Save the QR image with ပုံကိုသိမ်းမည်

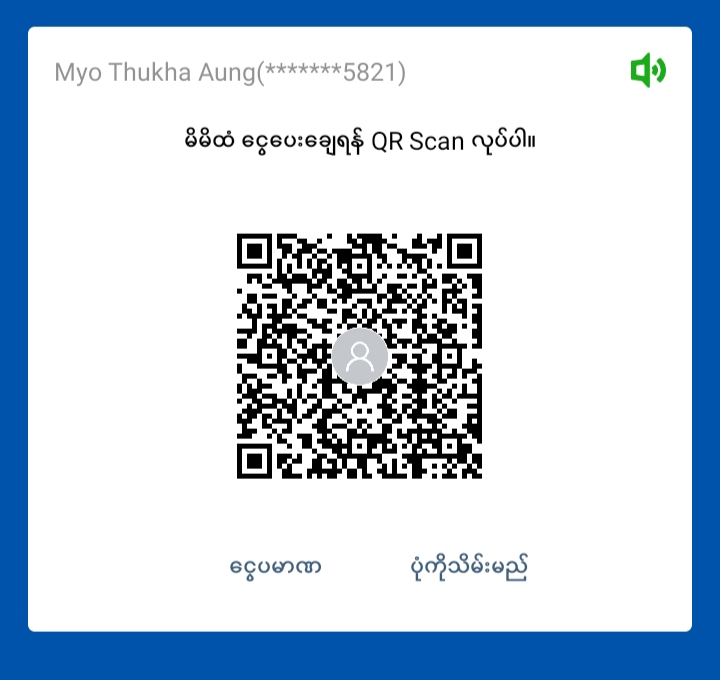(469, 568)
